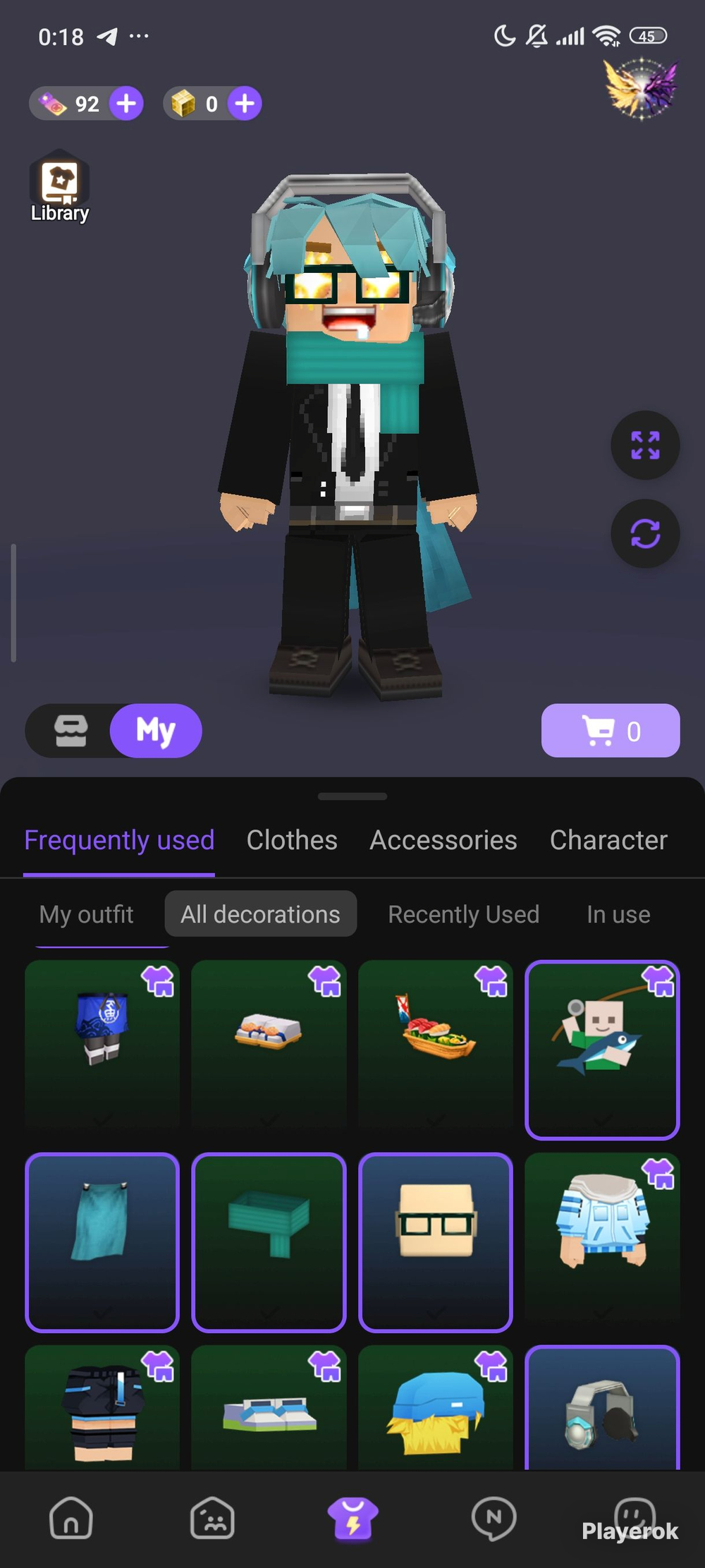
Task: Expand the avatar preview to fullscreen
Action: coord(645,445)
